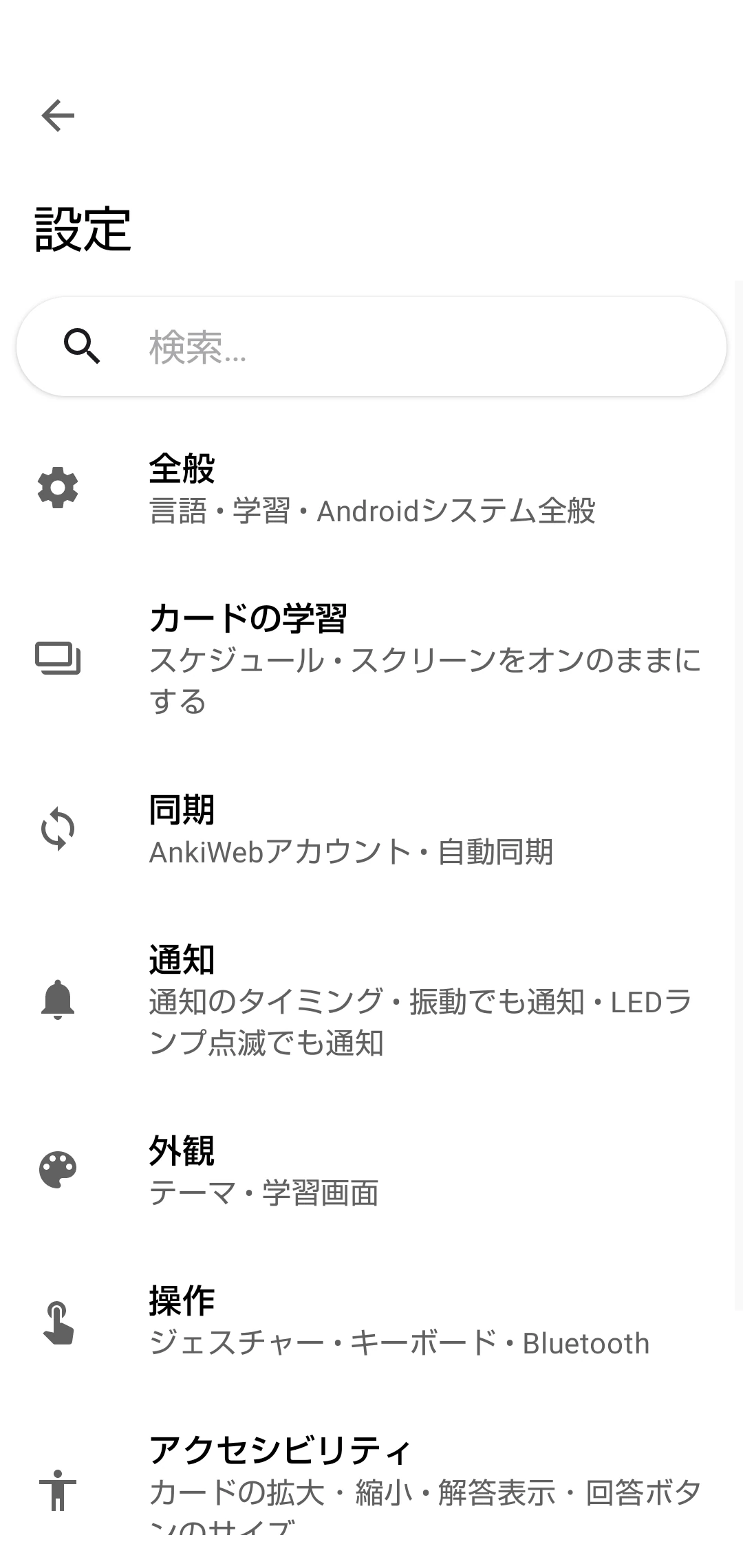Open カードの学習 settings

371,658
